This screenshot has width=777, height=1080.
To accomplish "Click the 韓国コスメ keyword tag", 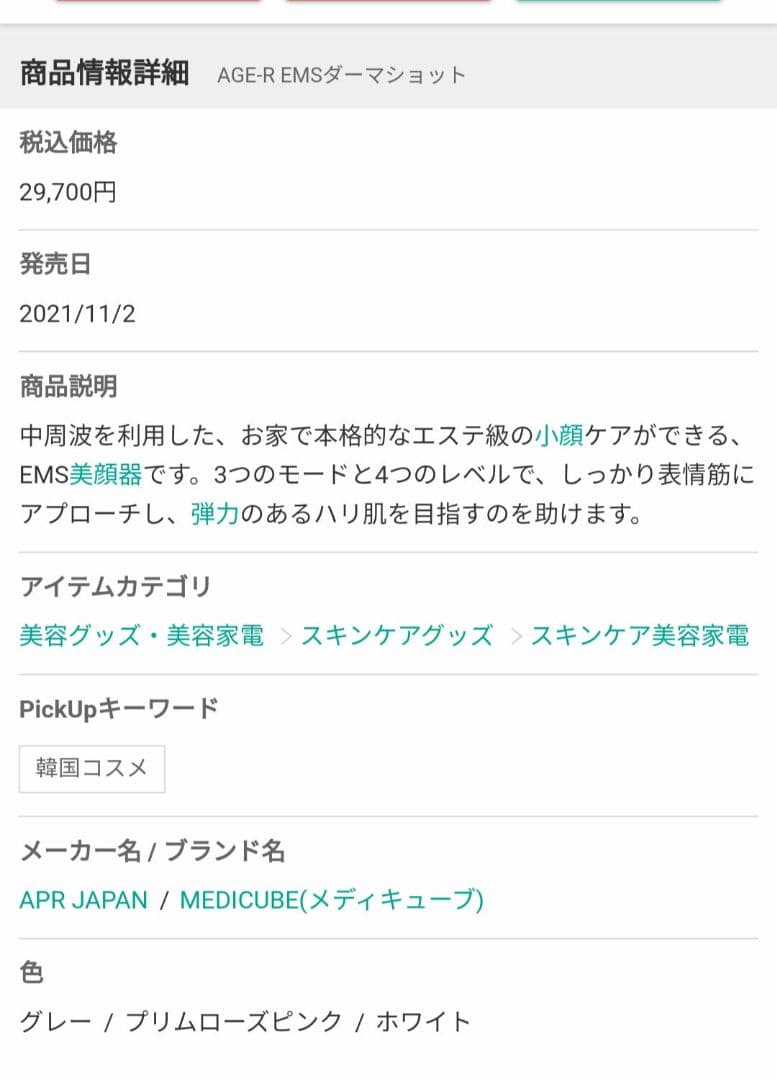I will 91,768.
